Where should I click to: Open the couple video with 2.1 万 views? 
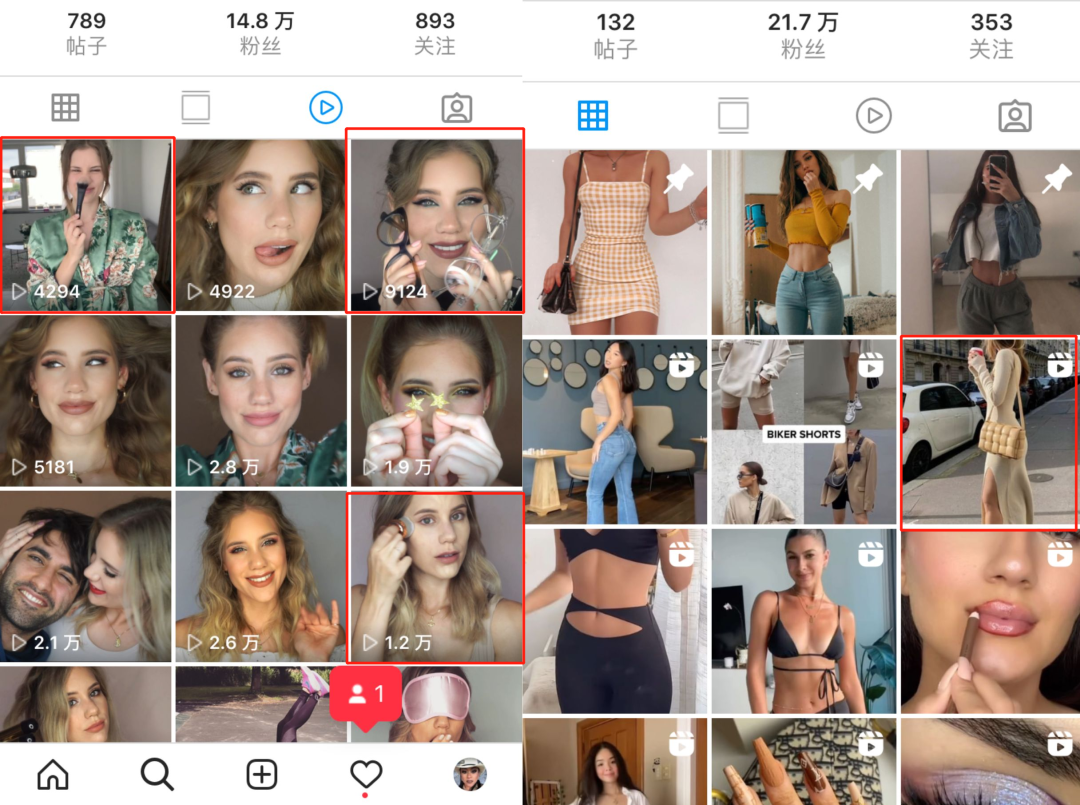tap(87, 575)
